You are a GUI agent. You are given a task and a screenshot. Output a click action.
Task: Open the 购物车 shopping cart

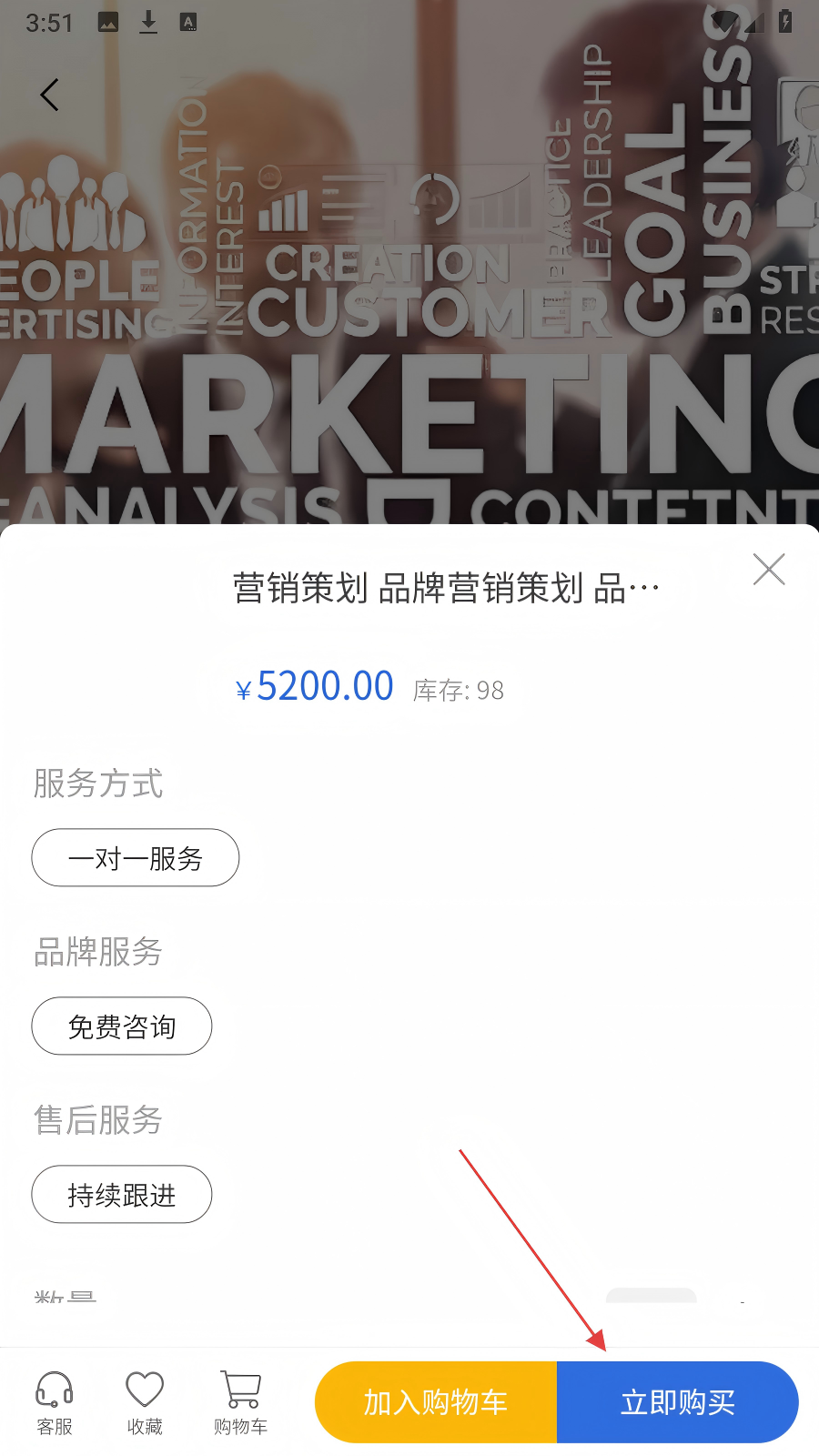[x=240, y=1402]
